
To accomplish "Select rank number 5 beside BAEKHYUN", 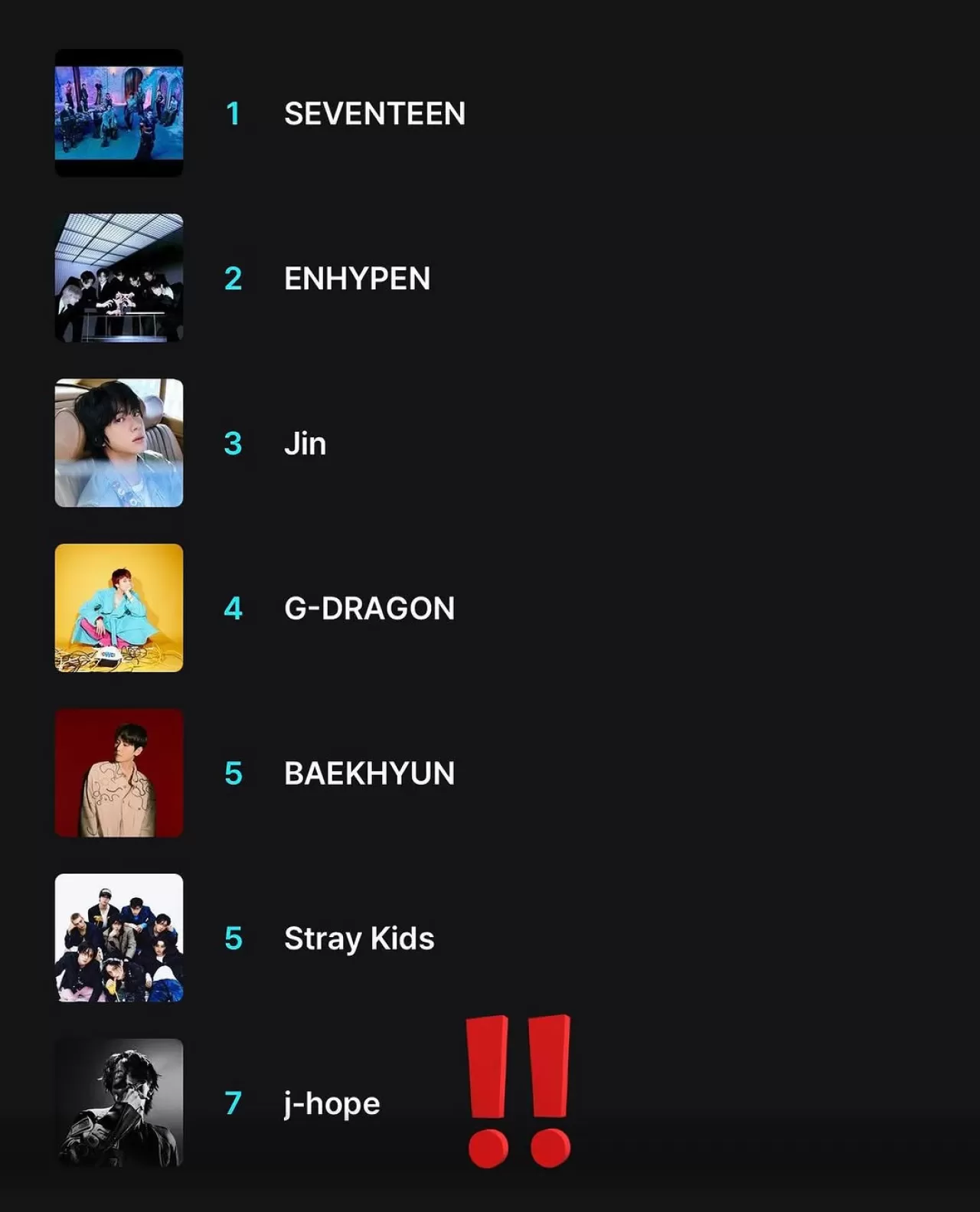I will coord(232,773).
